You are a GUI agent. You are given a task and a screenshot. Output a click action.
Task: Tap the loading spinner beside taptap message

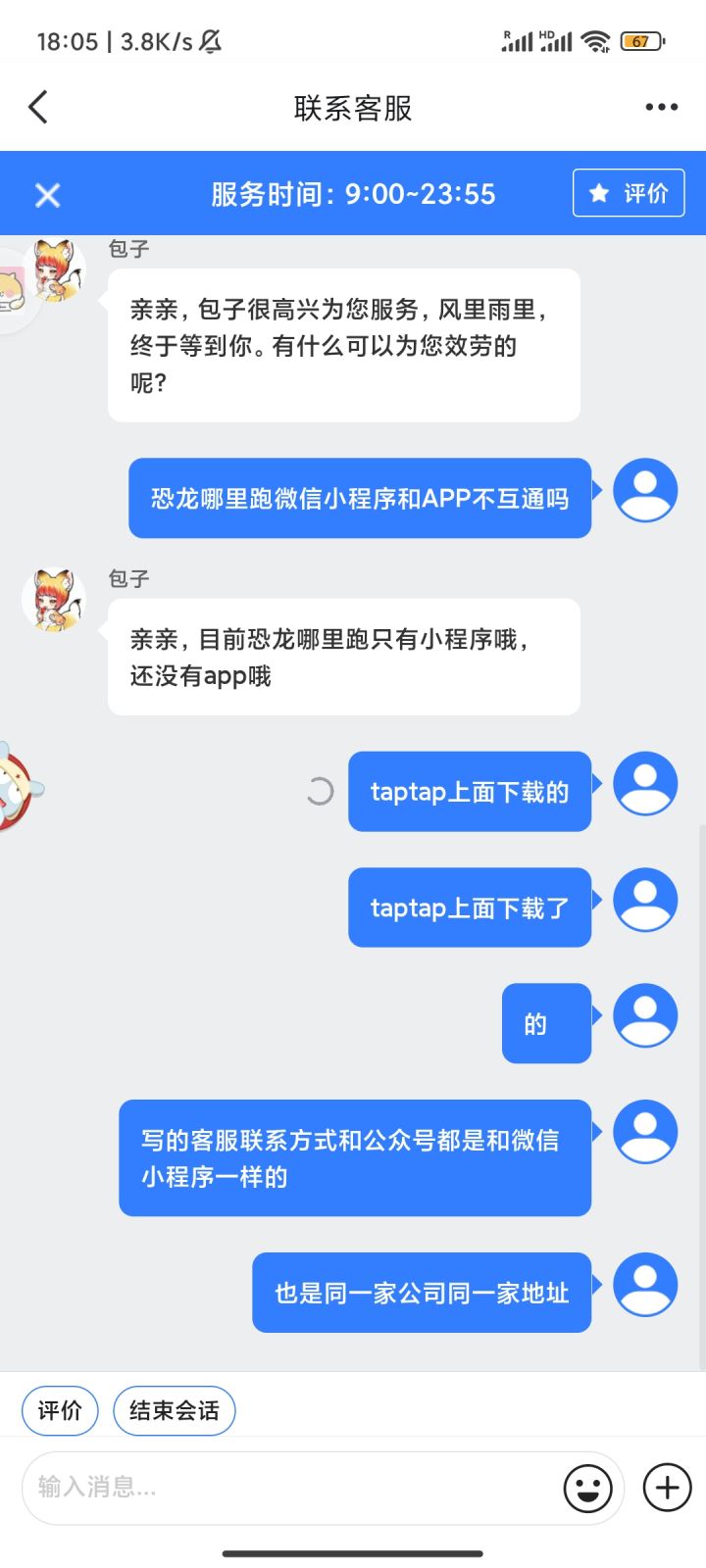pos(319,791)
